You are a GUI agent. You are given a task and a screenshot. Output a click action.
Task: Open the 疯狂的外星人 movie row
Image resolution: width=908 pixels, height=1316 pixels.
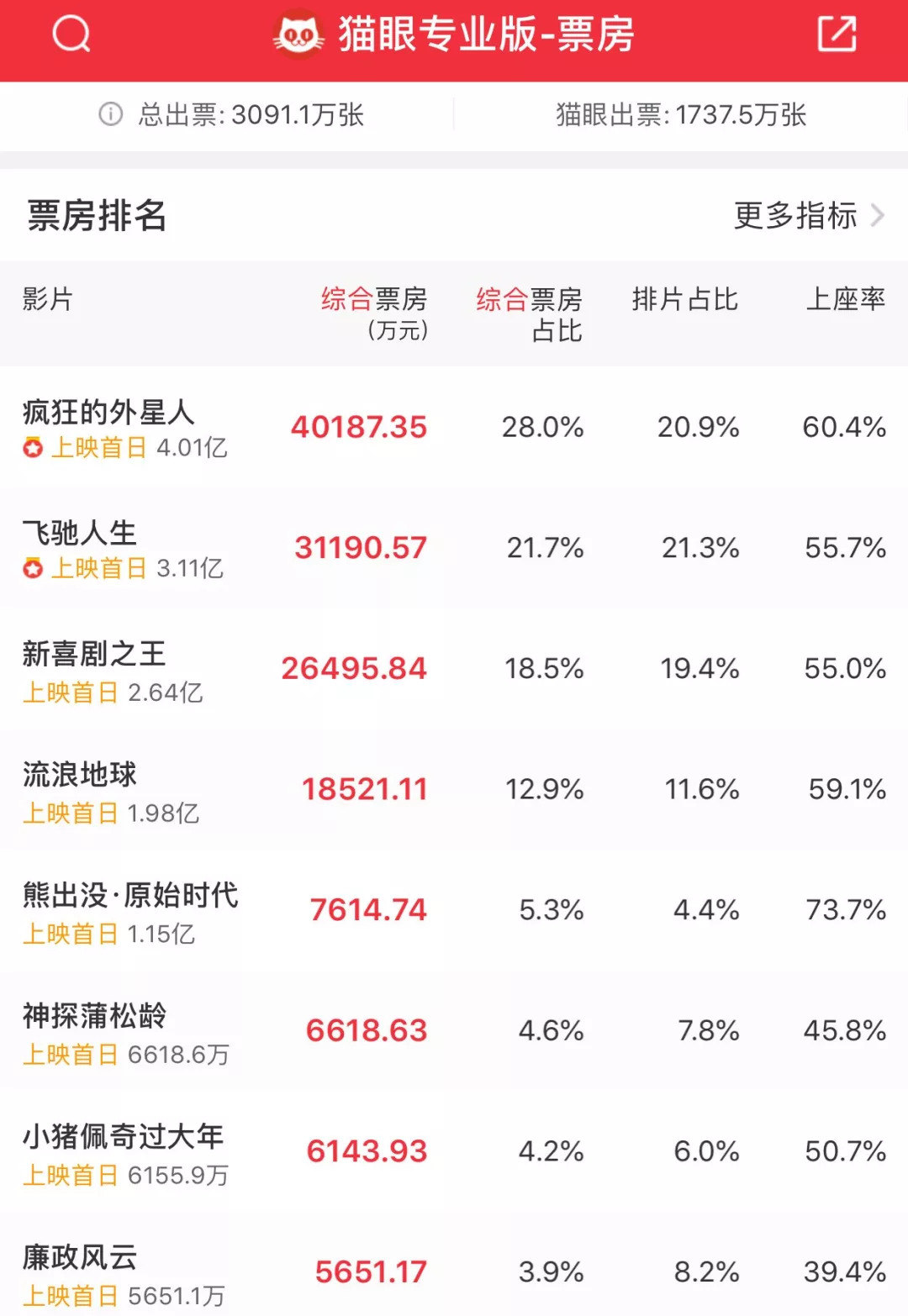click(x=109, y=413)
